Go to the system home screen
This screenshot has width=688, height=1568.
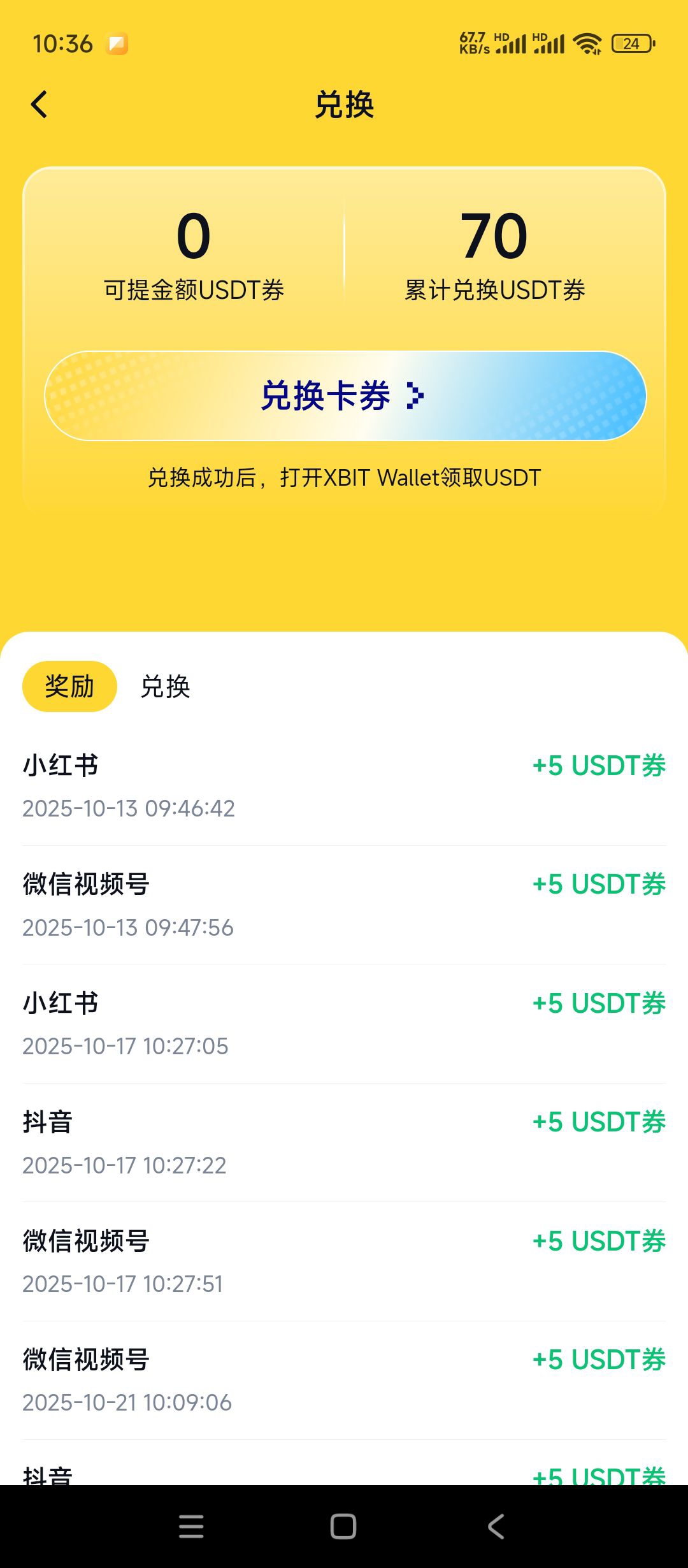click(343, 1527)
